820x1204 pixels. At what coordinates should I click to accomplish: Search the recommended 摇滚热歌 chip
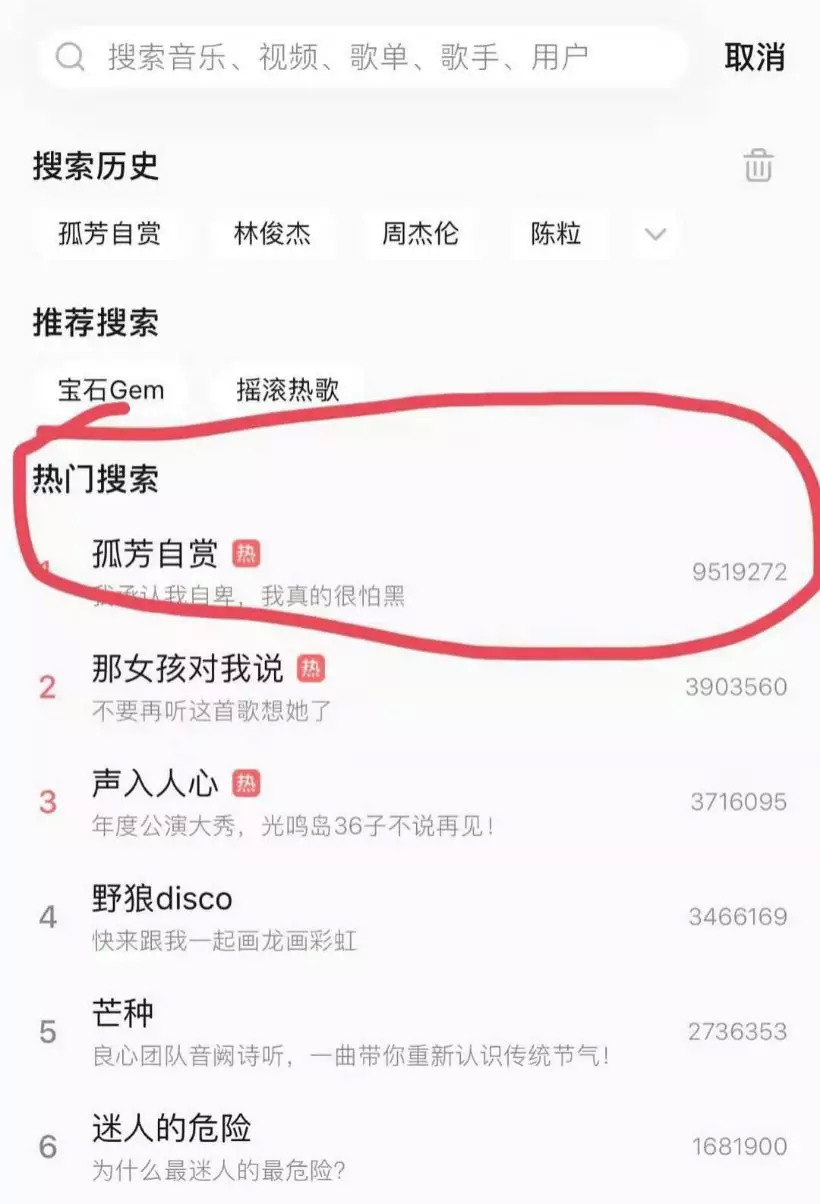288,390
